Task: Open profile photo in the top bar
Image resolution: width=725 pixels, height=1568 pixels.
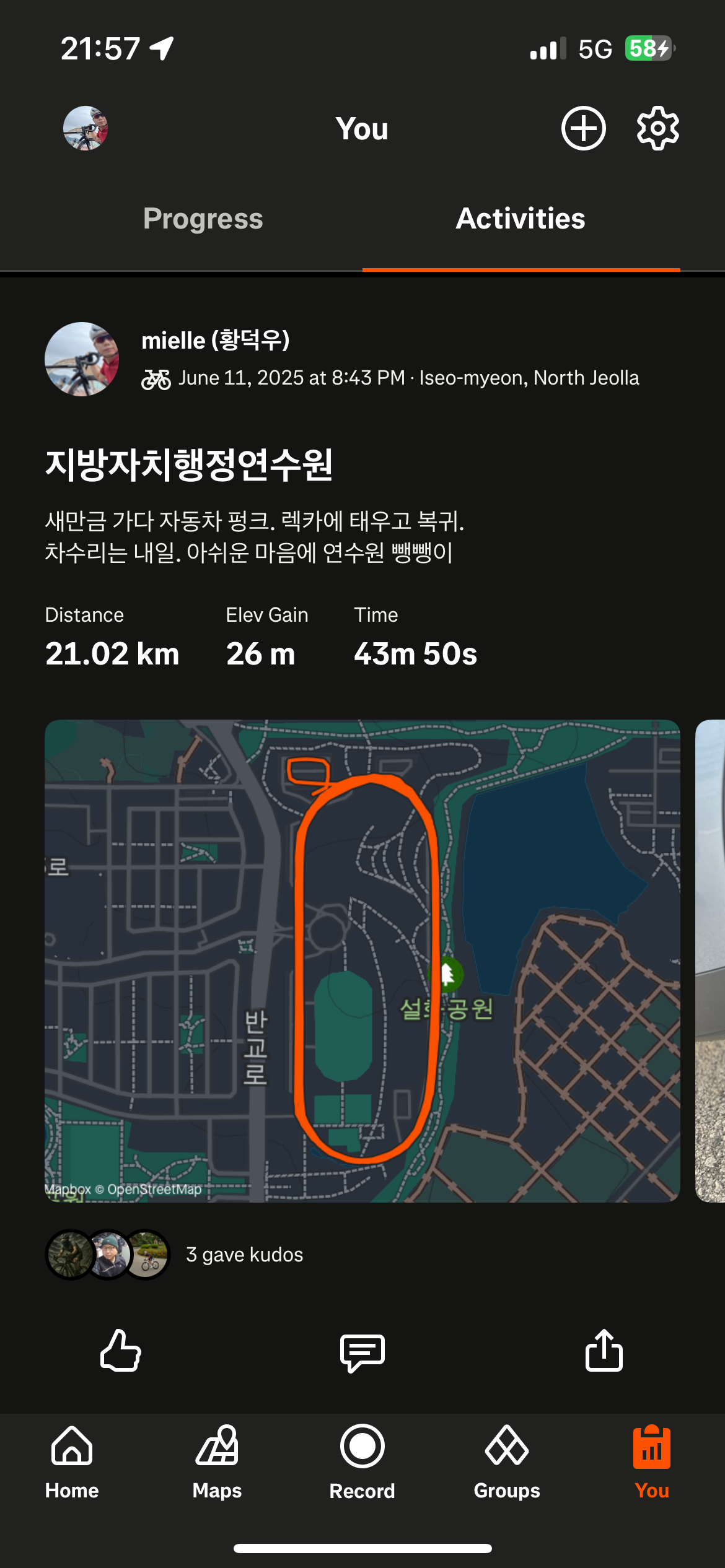Action: point(86,128)
